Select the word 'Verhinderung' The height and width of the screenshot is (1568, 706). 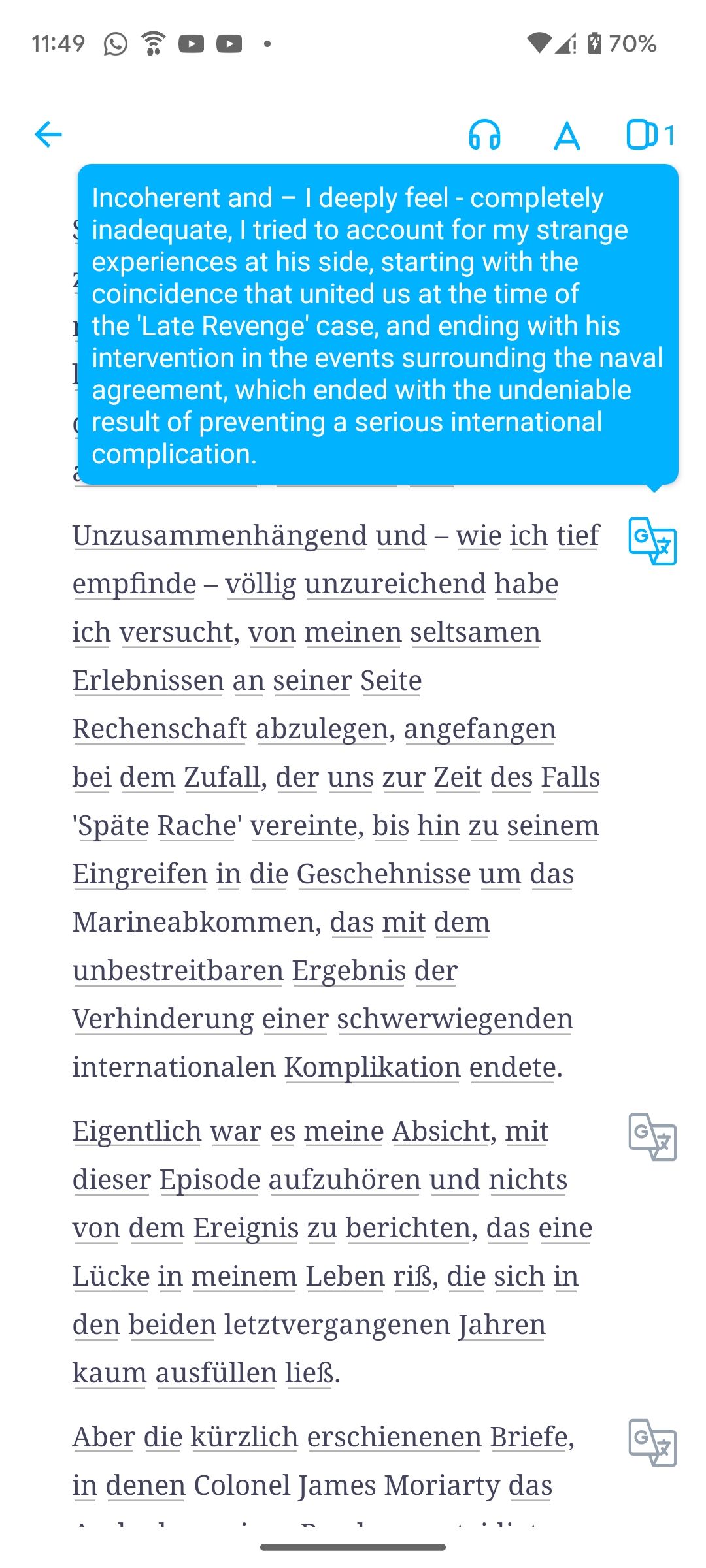(162, 1017)
